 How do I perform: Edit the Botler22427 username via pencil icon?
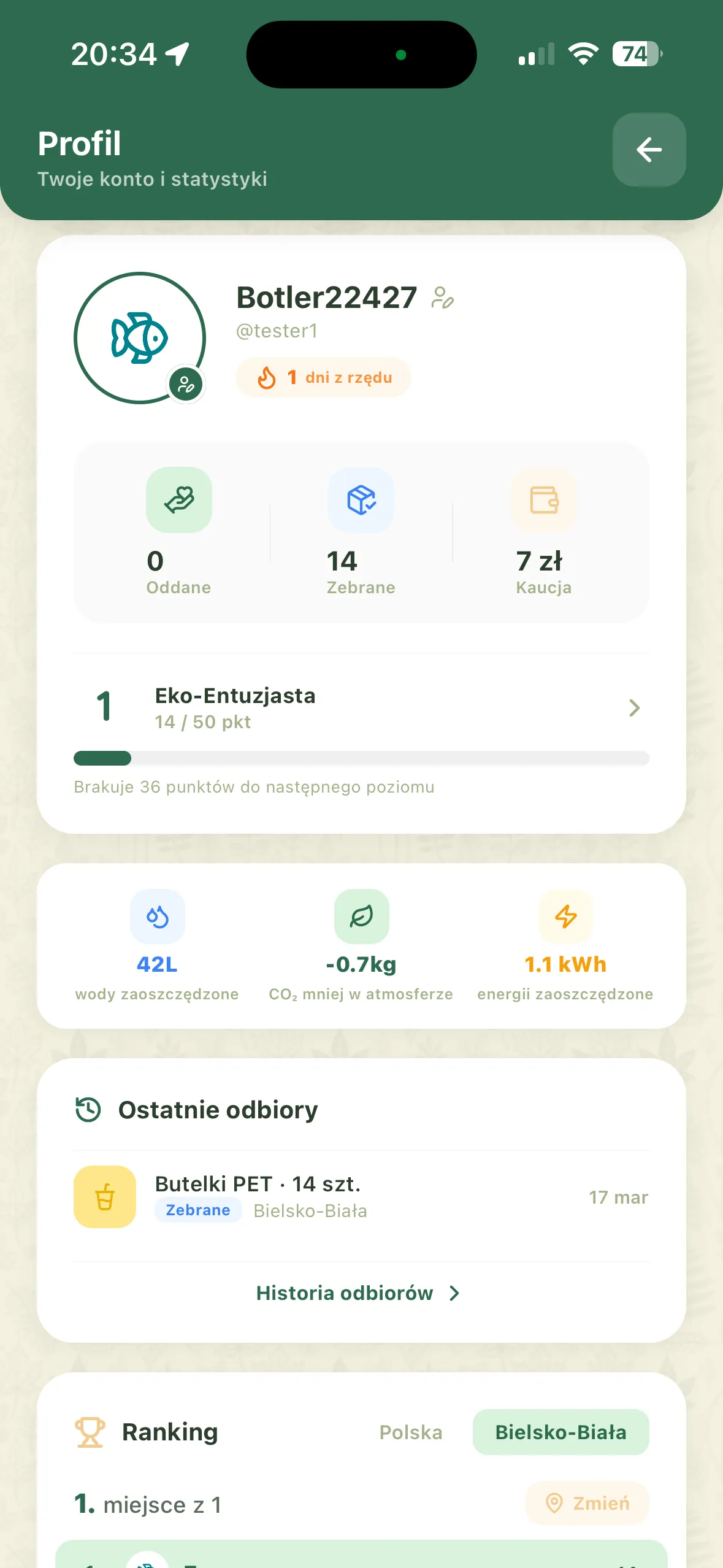pyautogui.click(x=443, y=299)
